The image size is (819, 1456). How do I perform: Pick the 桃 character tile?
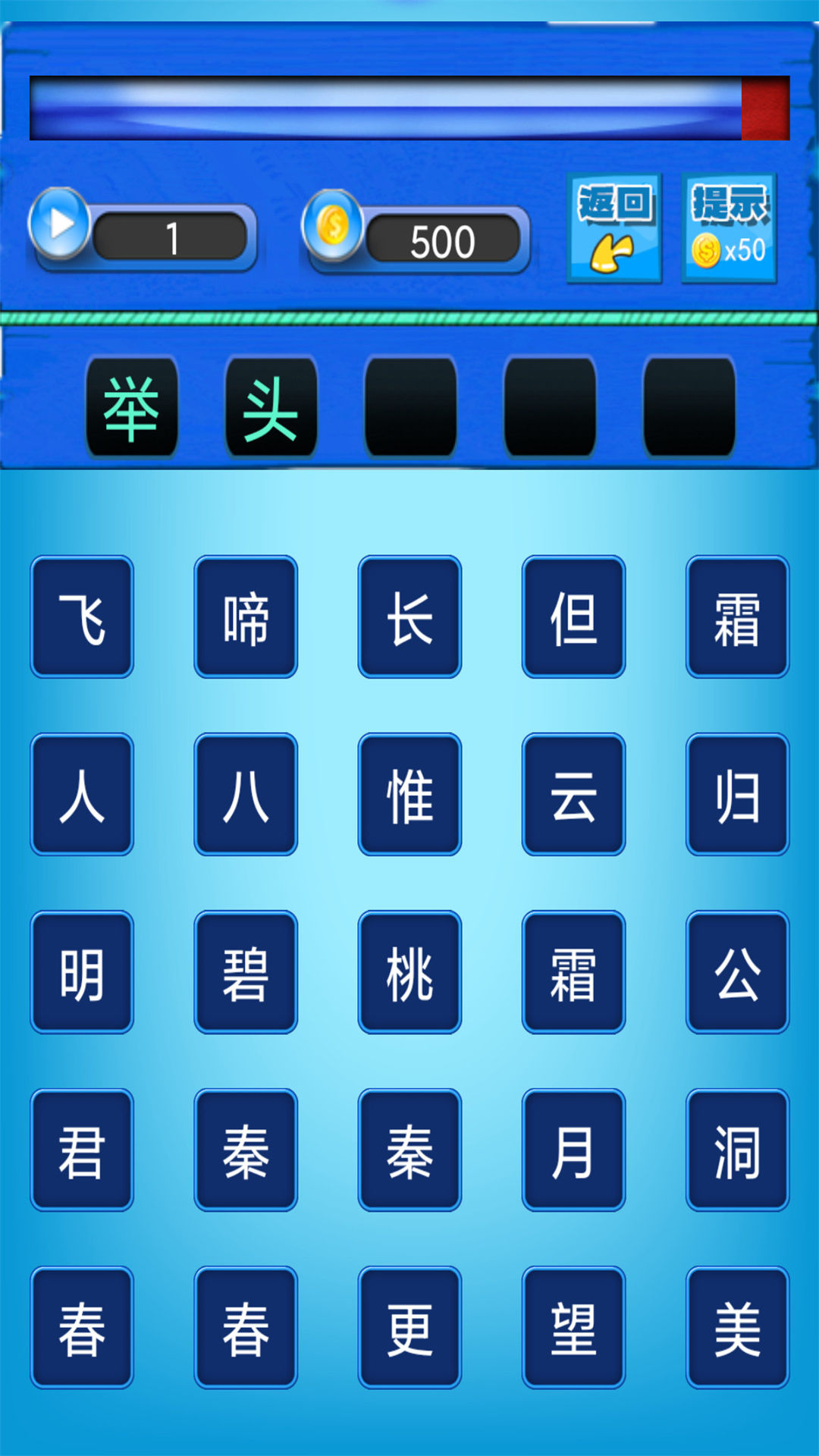409,972
